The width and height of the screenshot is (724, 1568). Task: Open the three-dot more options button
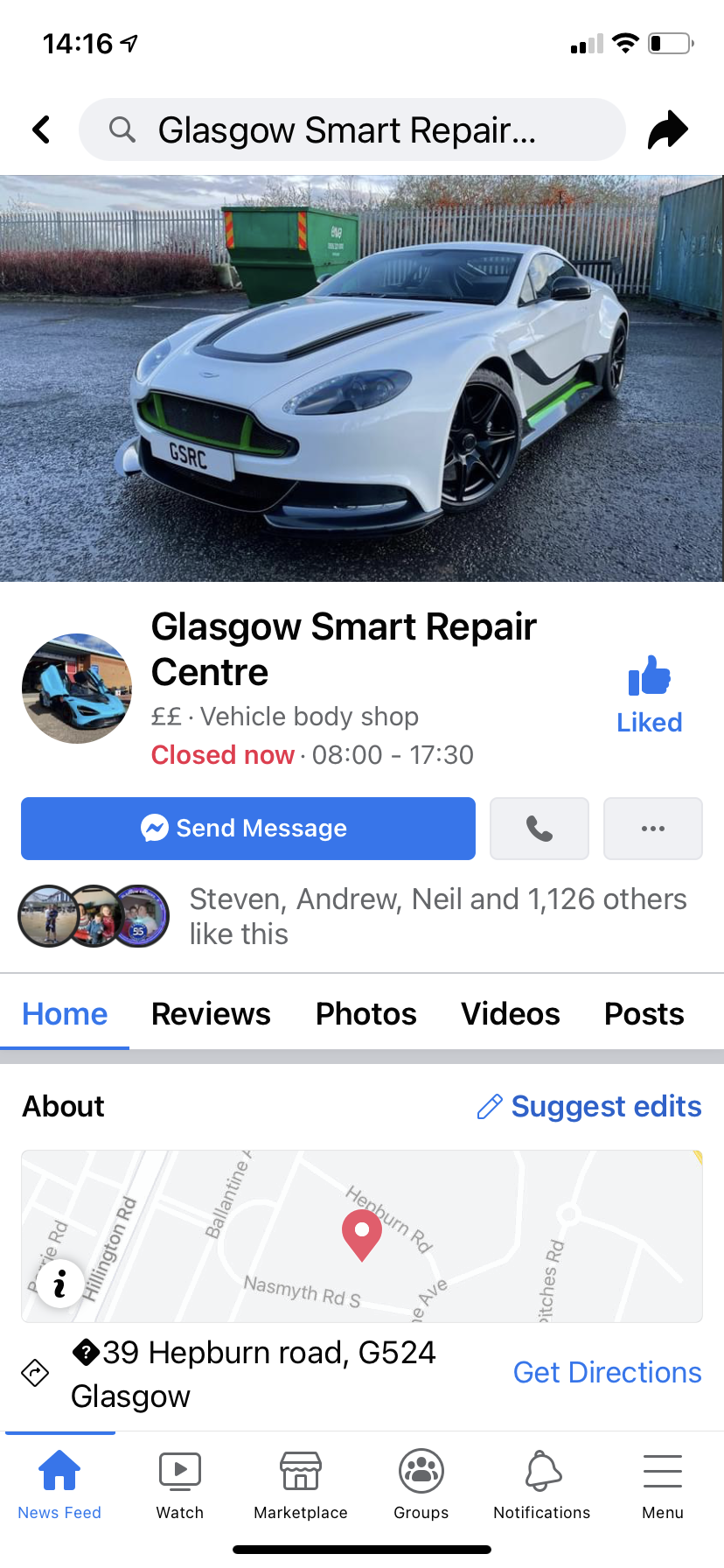pos(653,828)
